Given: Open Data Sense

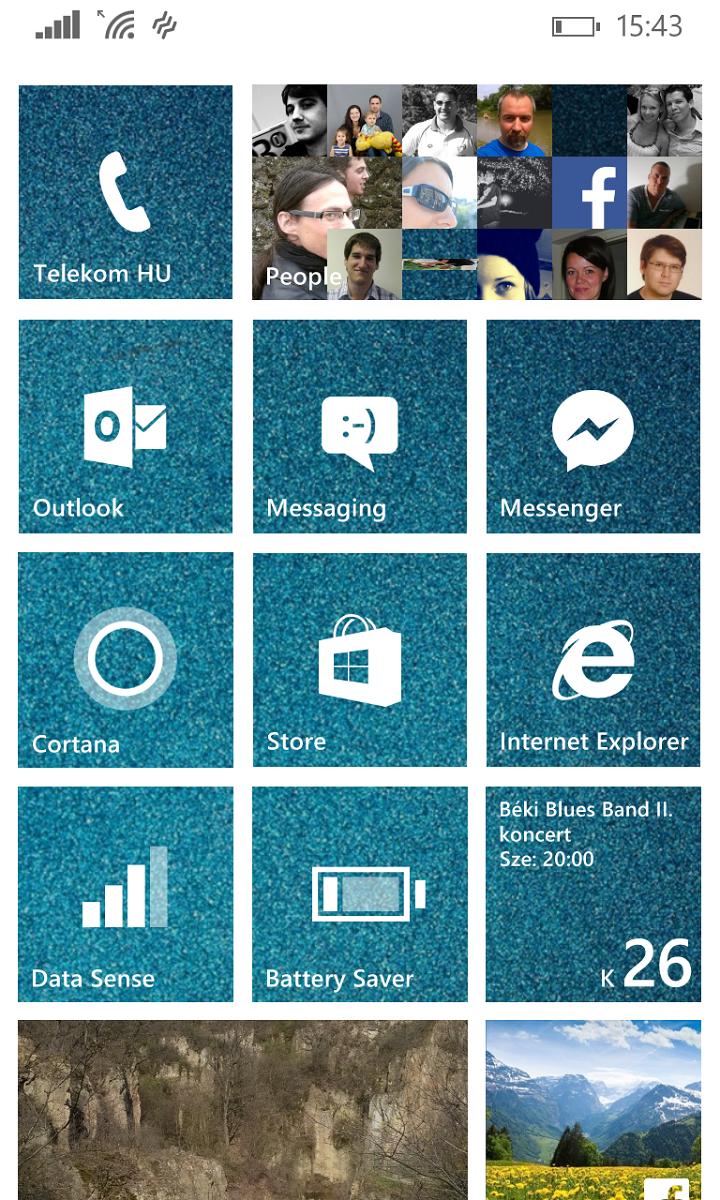Looking at the screenshot, I should click(x=125, y=894).
